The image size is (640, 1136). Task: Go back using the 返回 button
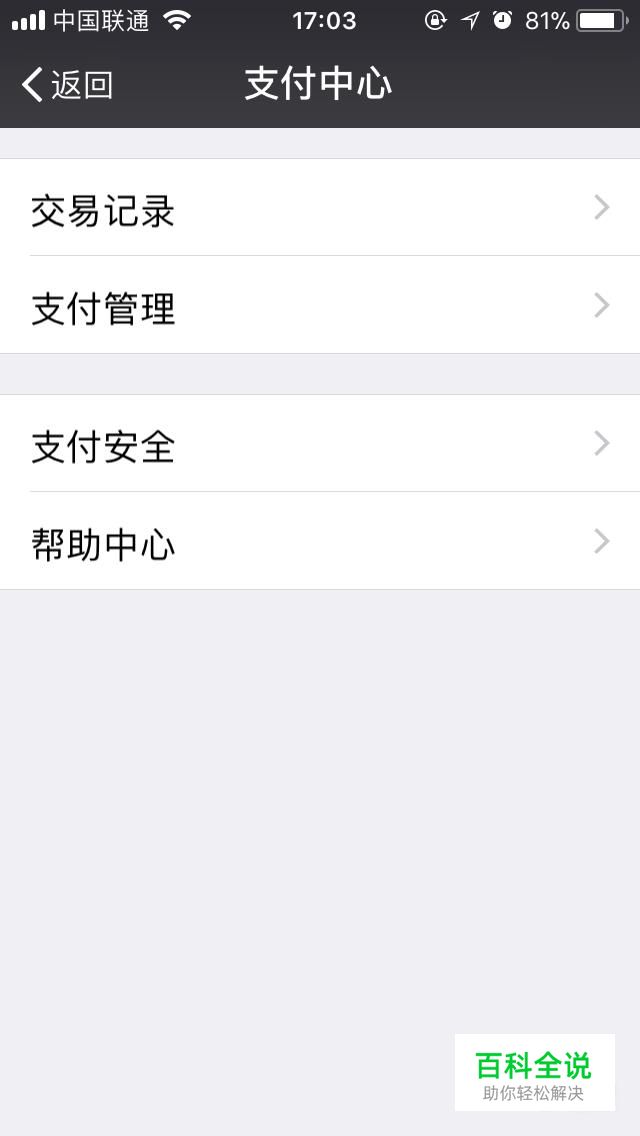(x=67, y=84)
